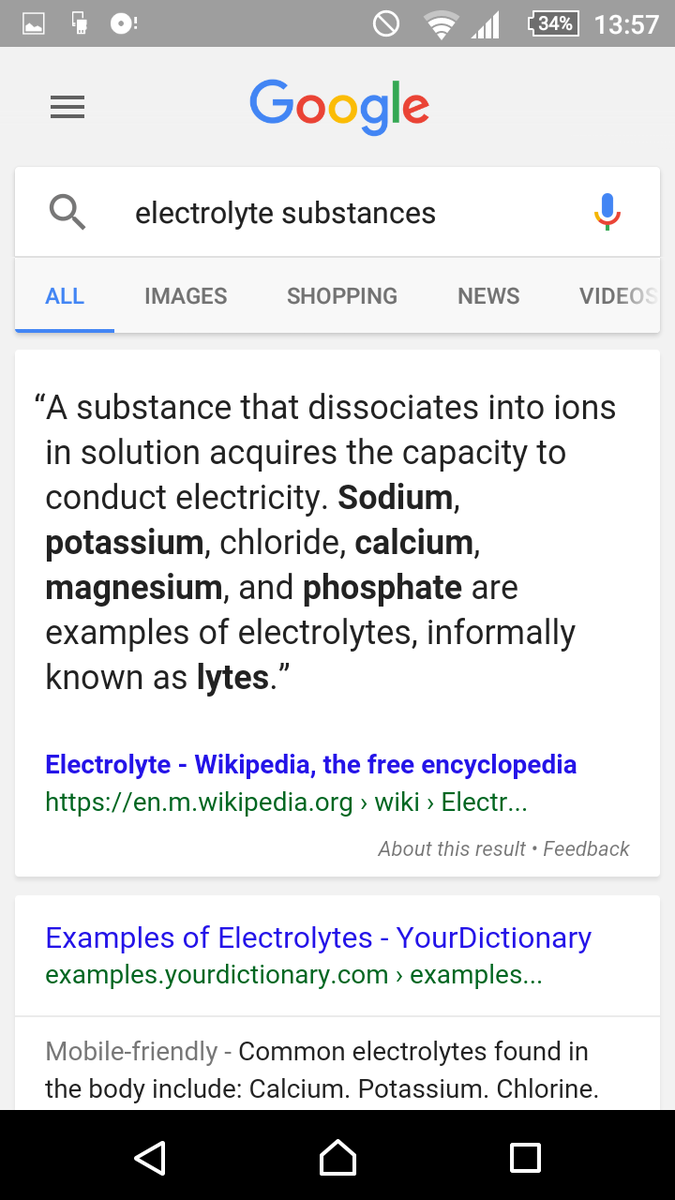The height and width of the screenshot is (1200, 675).
Task: Switch to the Images tab
Action: [x=185, y=296]
